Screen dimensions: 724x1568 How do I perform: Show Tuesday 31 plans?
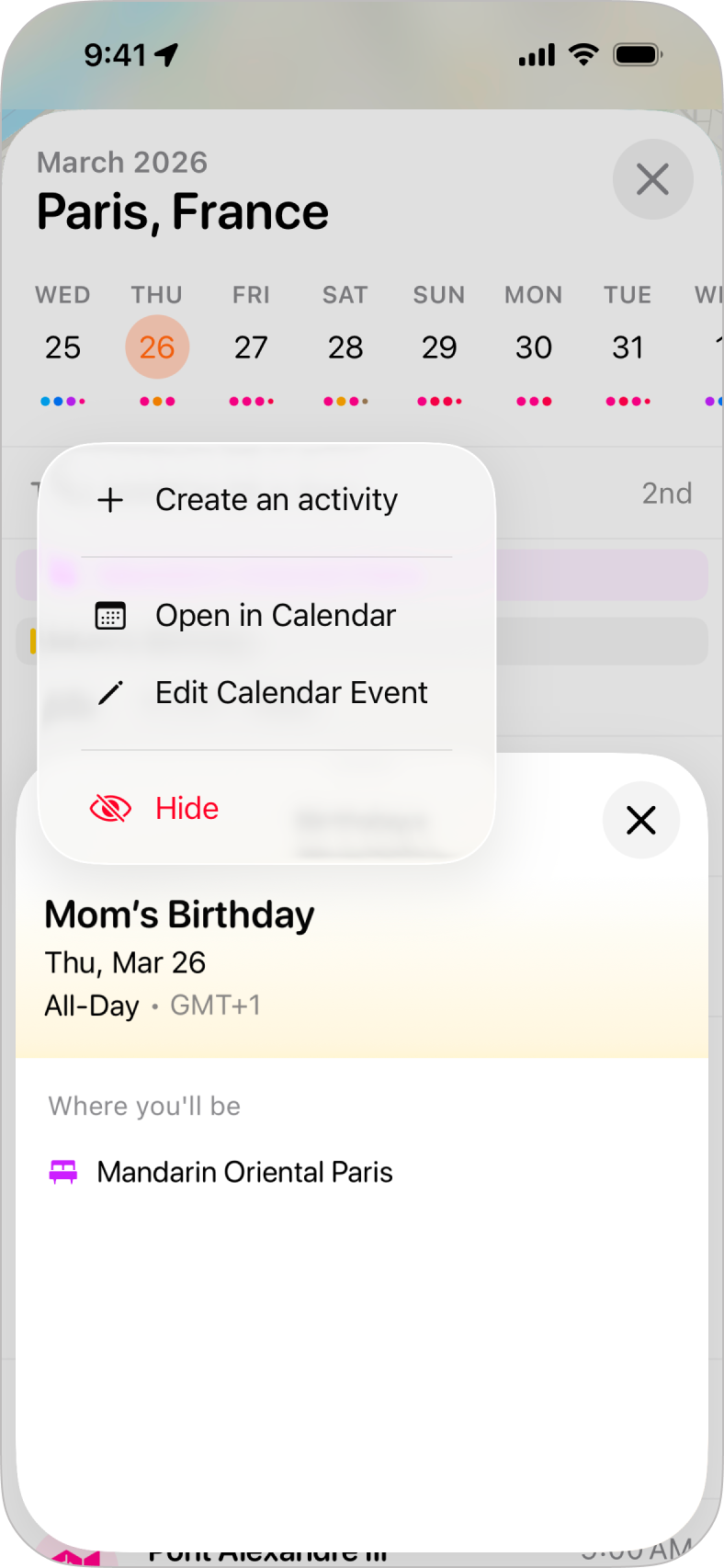point(628,347)
